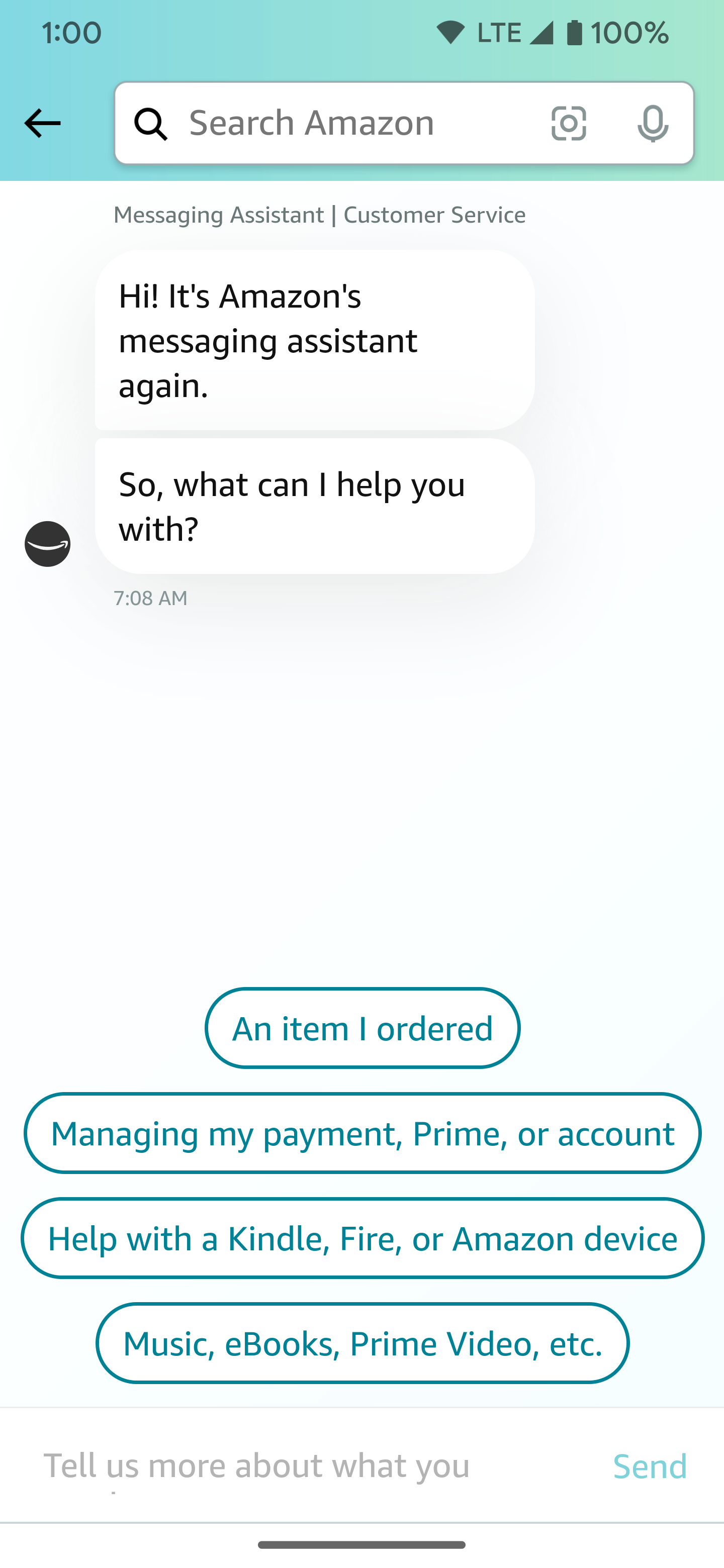Select Help with a Kindle, Fire, or Amazon device

point(361,1238)
